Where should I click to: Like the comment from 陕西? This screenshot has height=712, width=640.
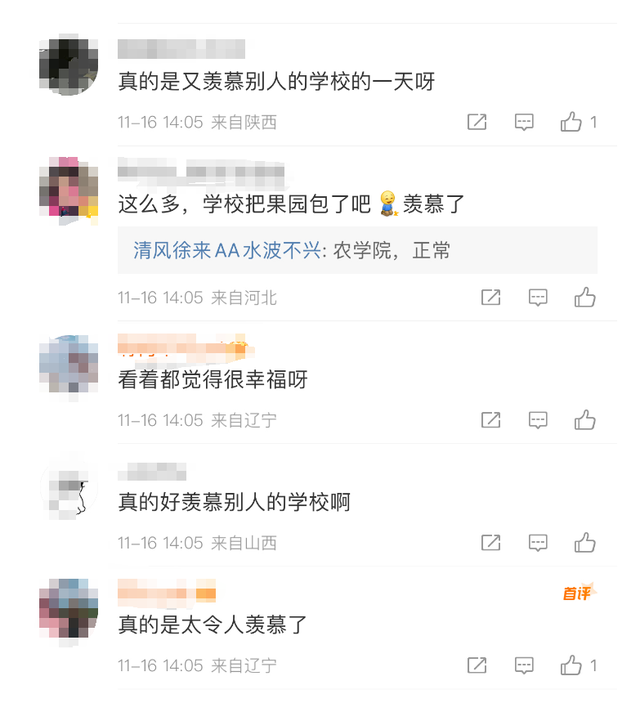click(x=571, y=122)
